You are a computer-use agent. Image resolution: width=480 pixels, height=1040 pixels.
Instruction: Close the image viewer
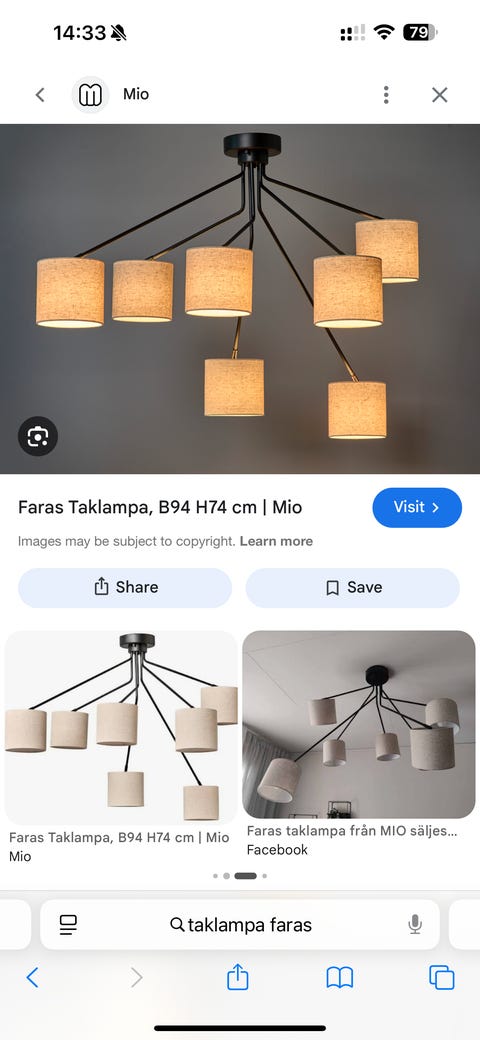click(x=440, y=95)
